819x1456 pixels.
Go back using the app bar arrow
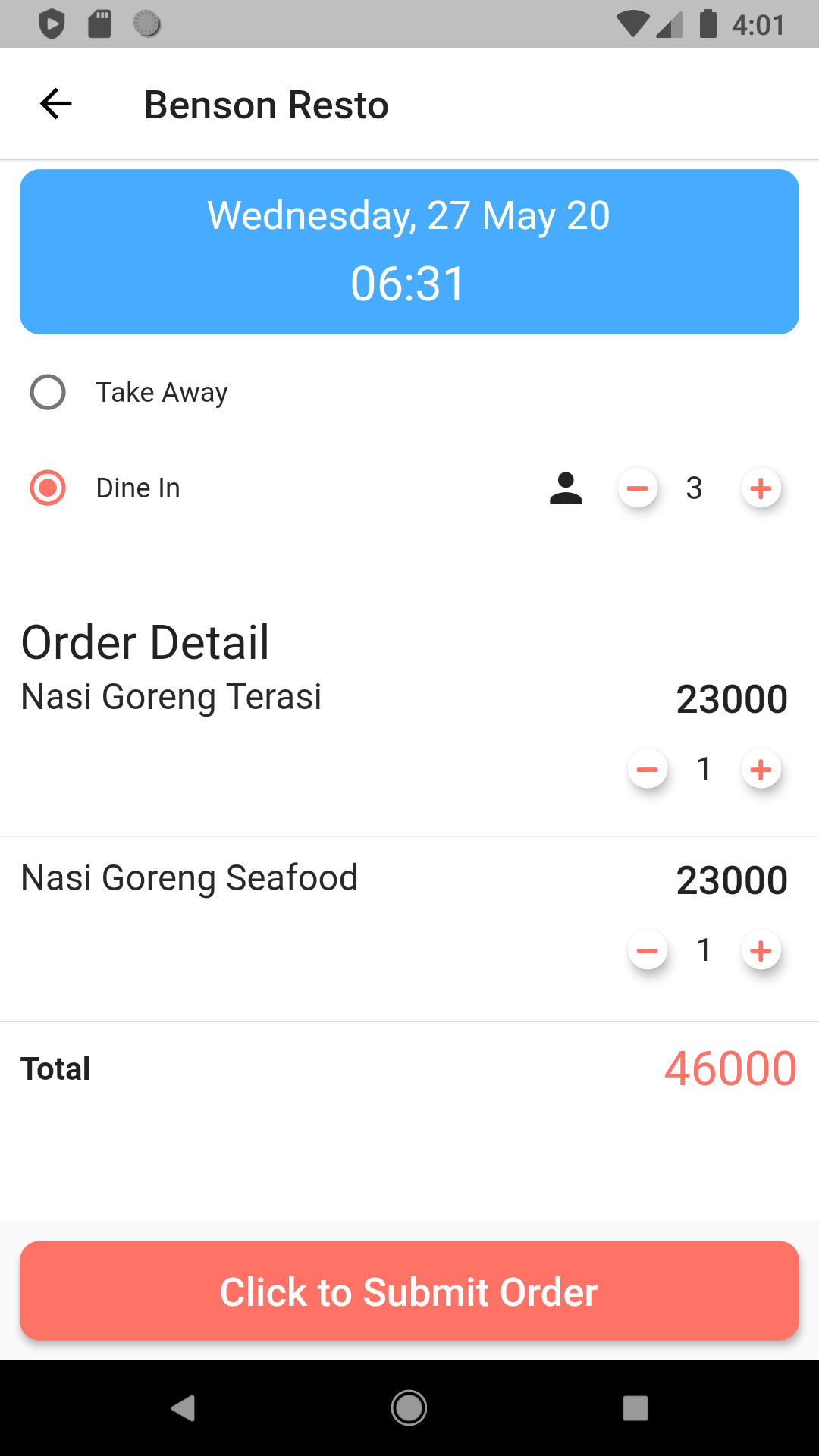click(x=56, y=104)
